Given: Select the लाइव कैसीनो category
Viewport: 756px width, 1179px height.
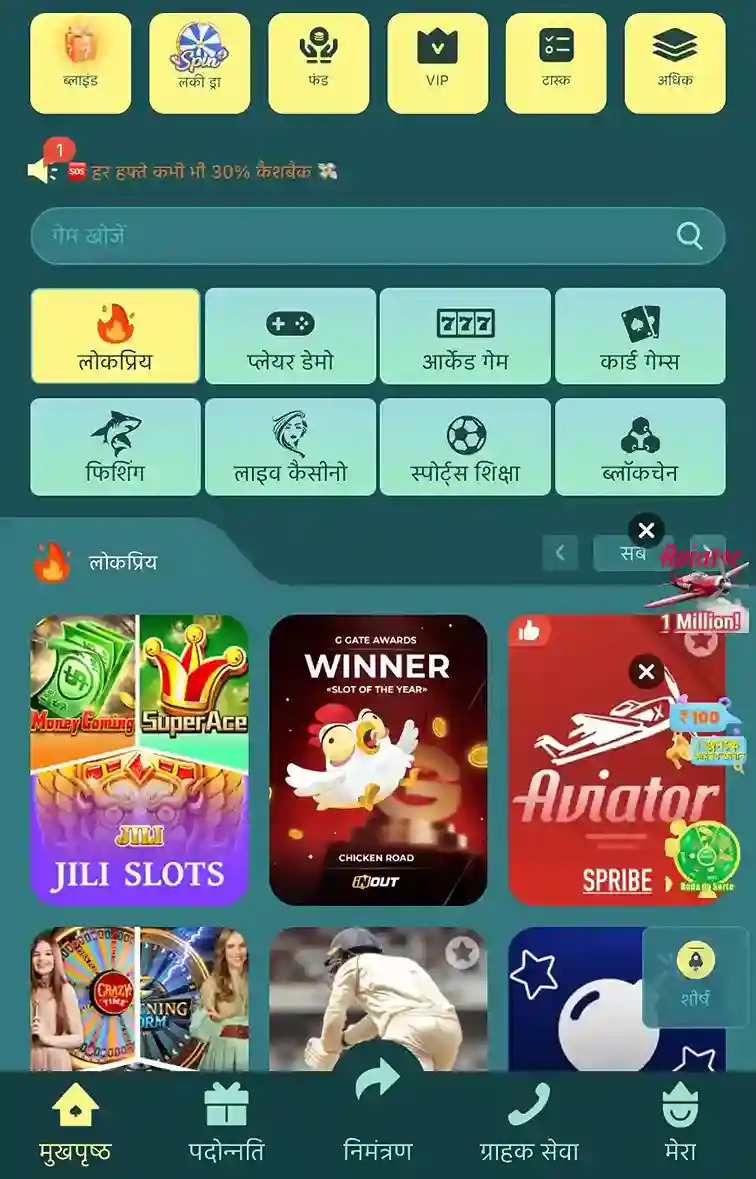Looking at the screenshot, I should (290, 447).
